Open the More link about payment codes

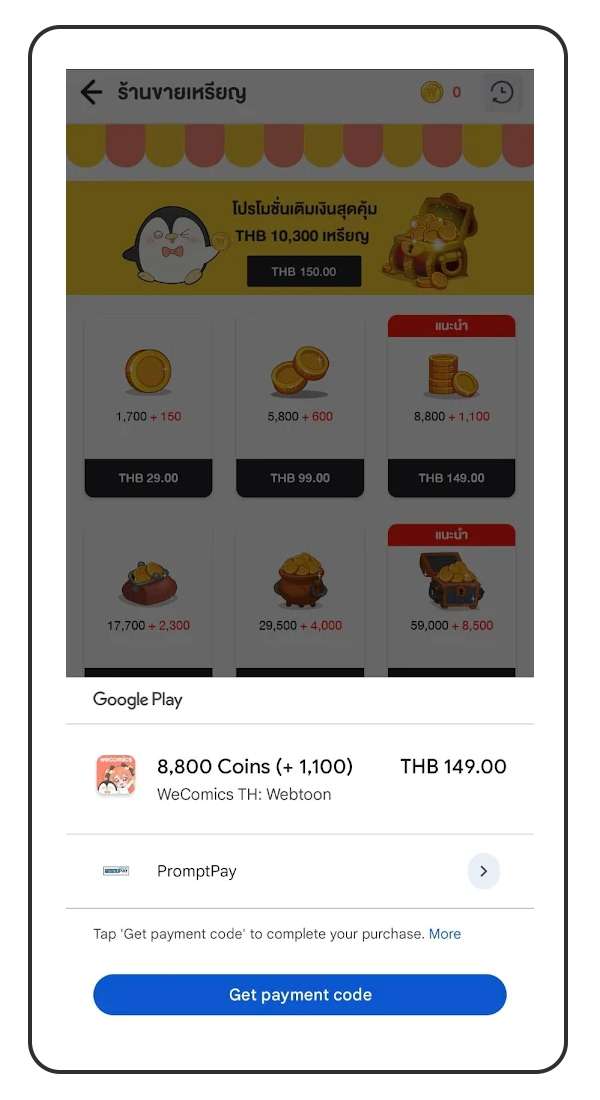click(445, 934)
